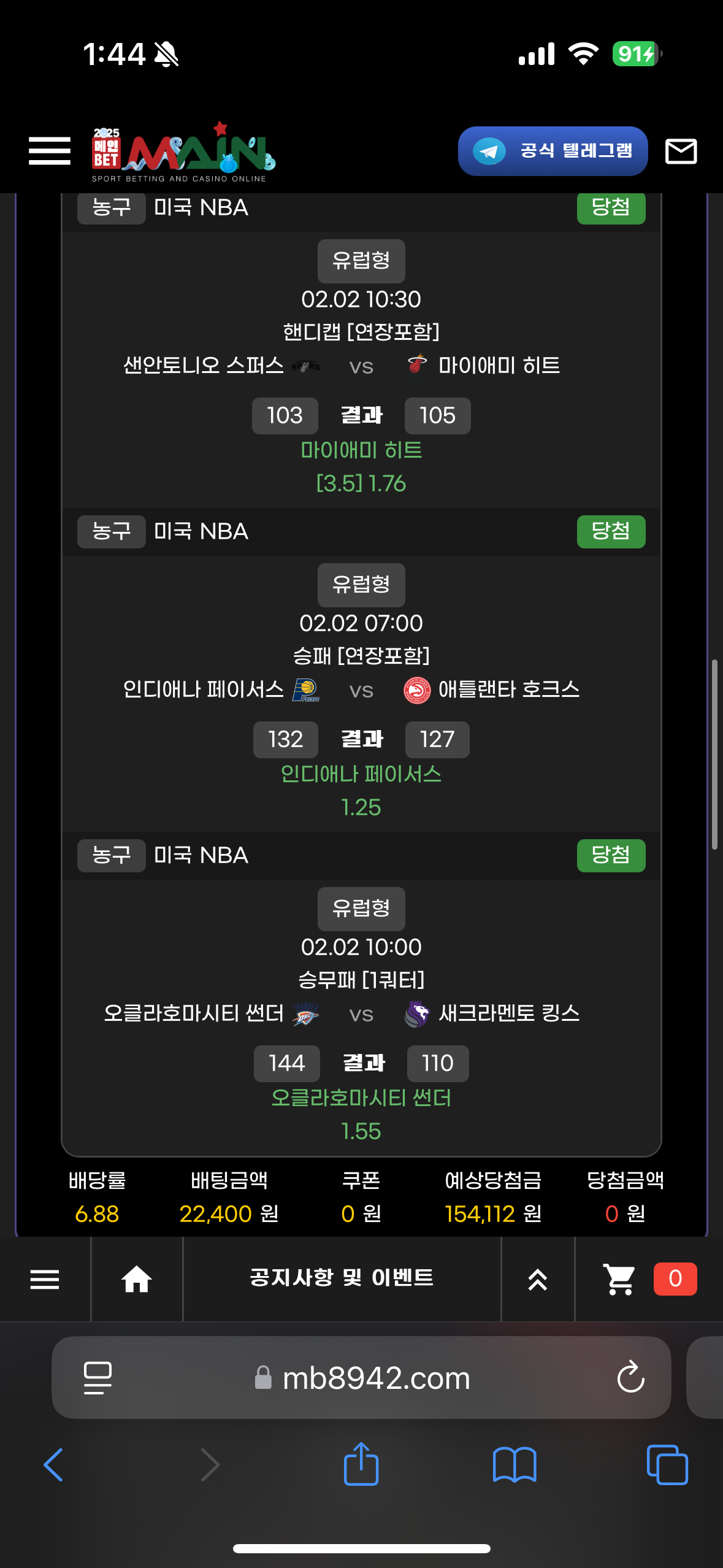Open the page settings icon in address bar

pyautogui.click(x=98, y=1378)
